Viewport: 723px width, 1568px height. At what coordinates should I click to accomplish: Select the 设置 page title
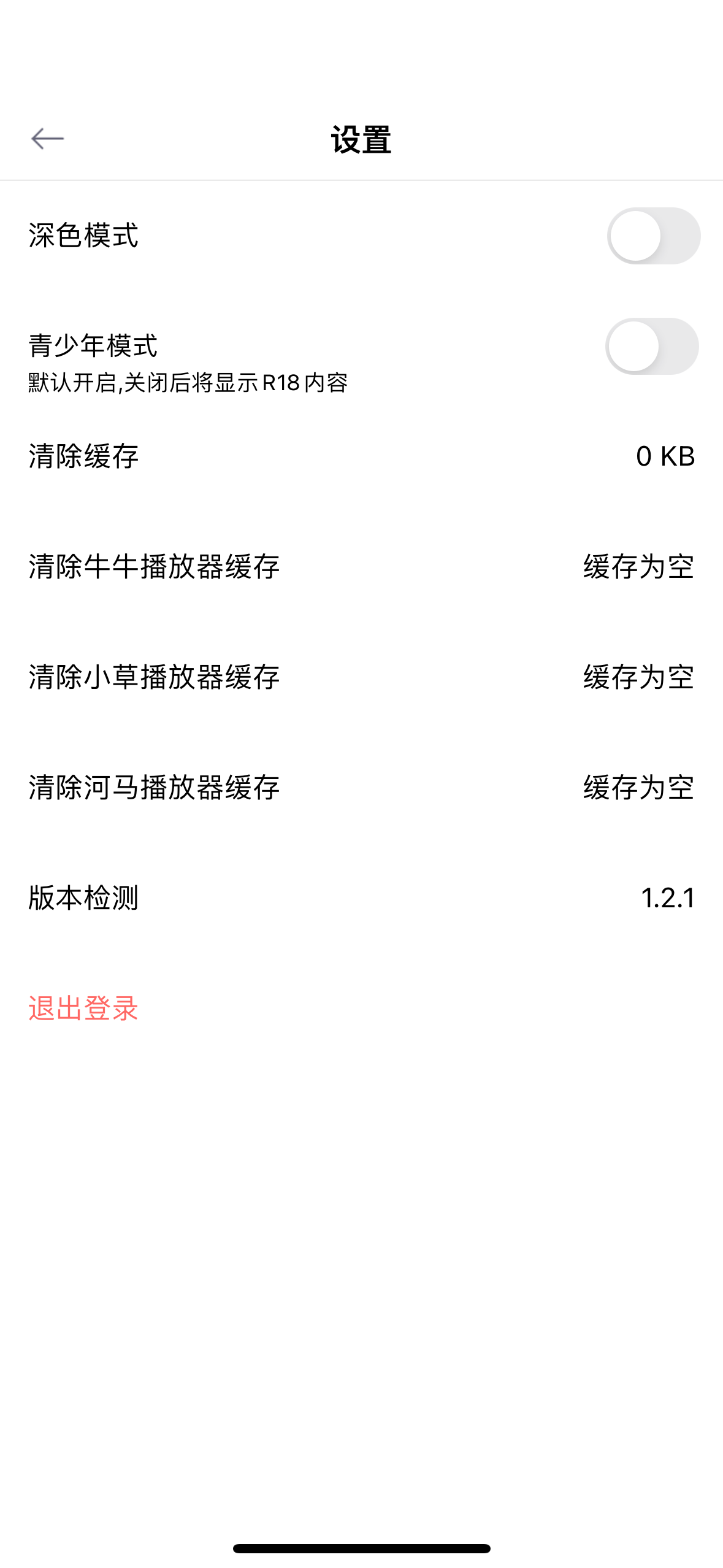click(x=361, y=138)
